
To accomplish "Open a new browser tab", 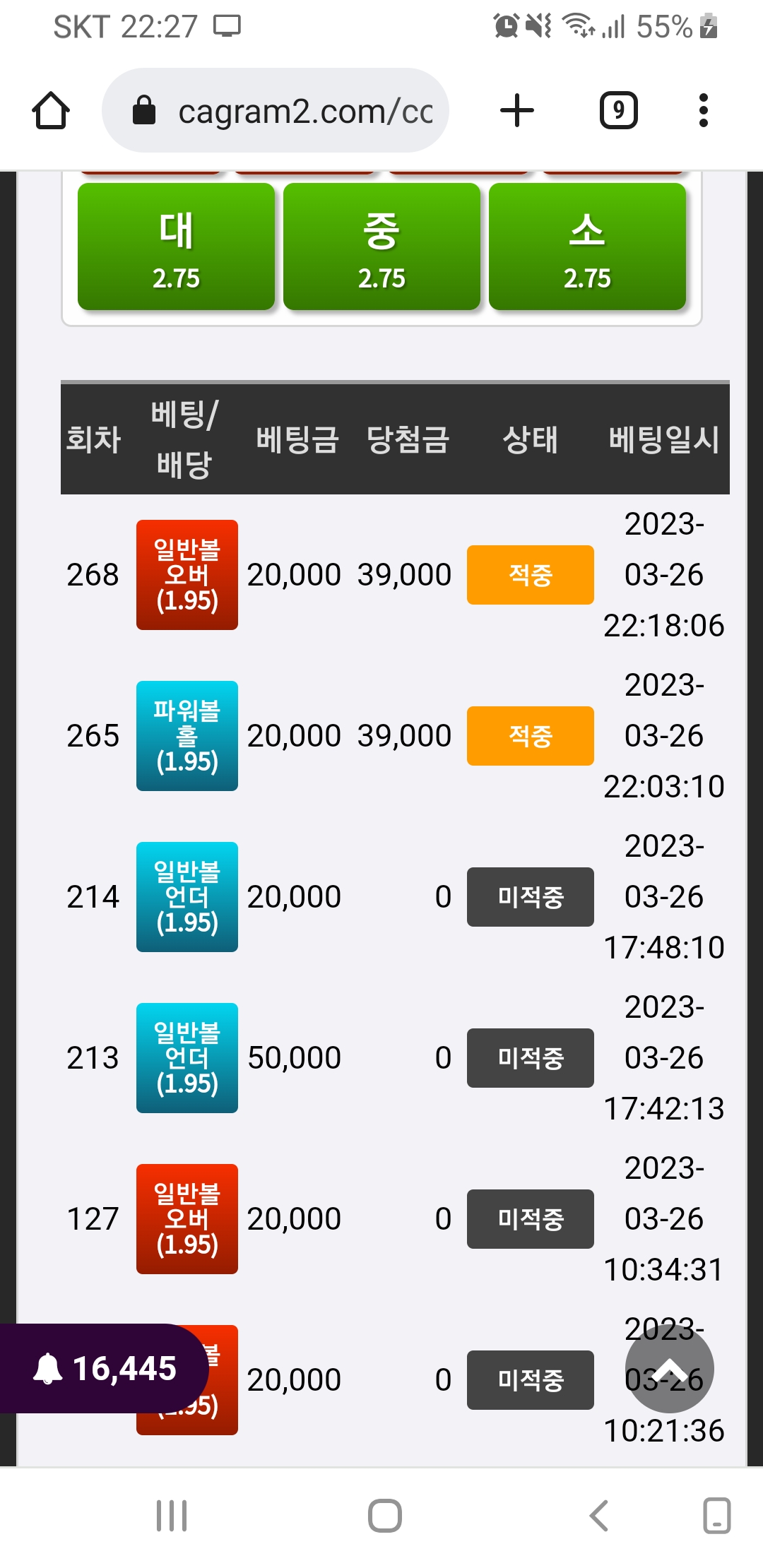I will coord(517,111).
